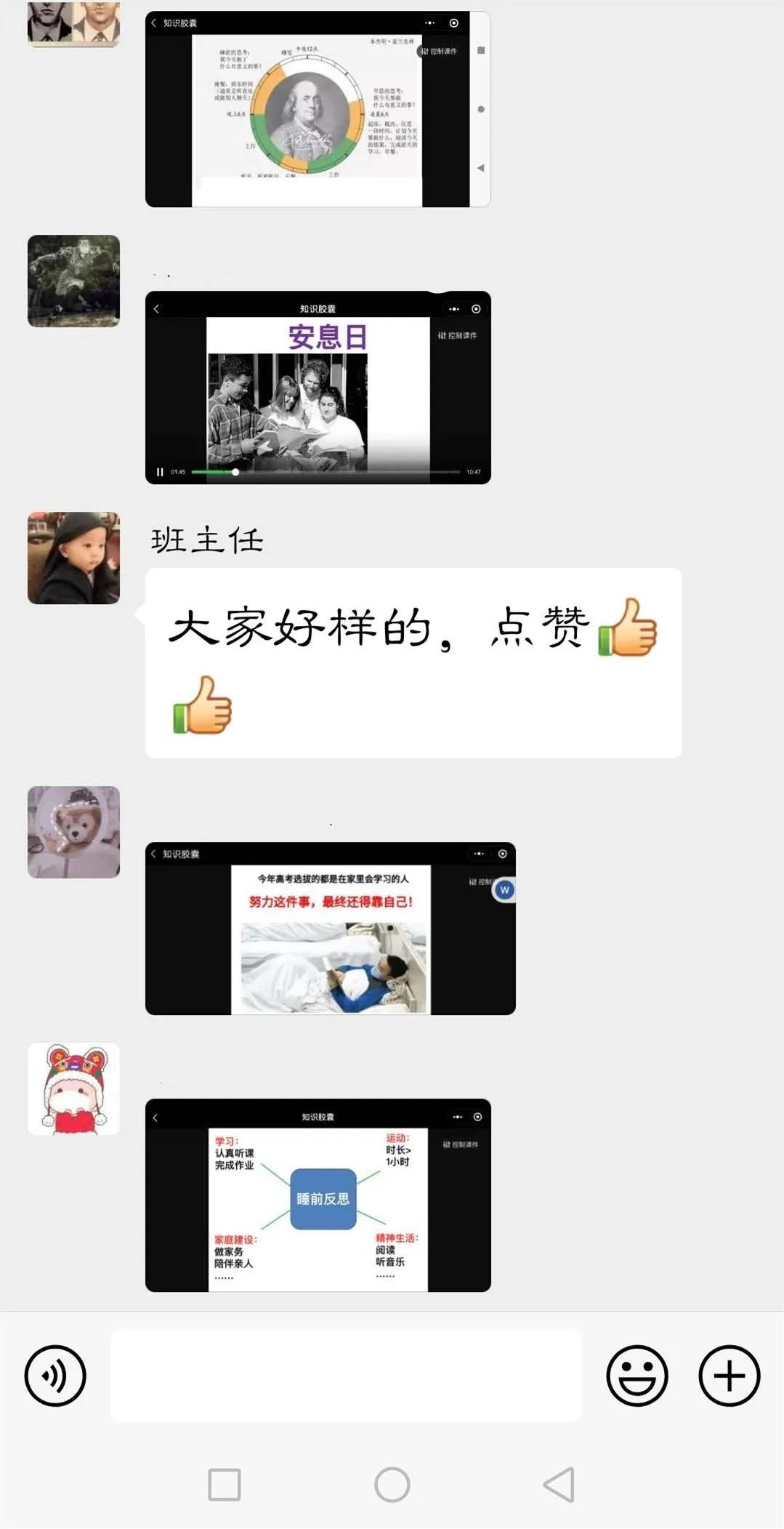Focus the message text field
Viewport: 784px width, 1529px height.
pos(346,1376)
